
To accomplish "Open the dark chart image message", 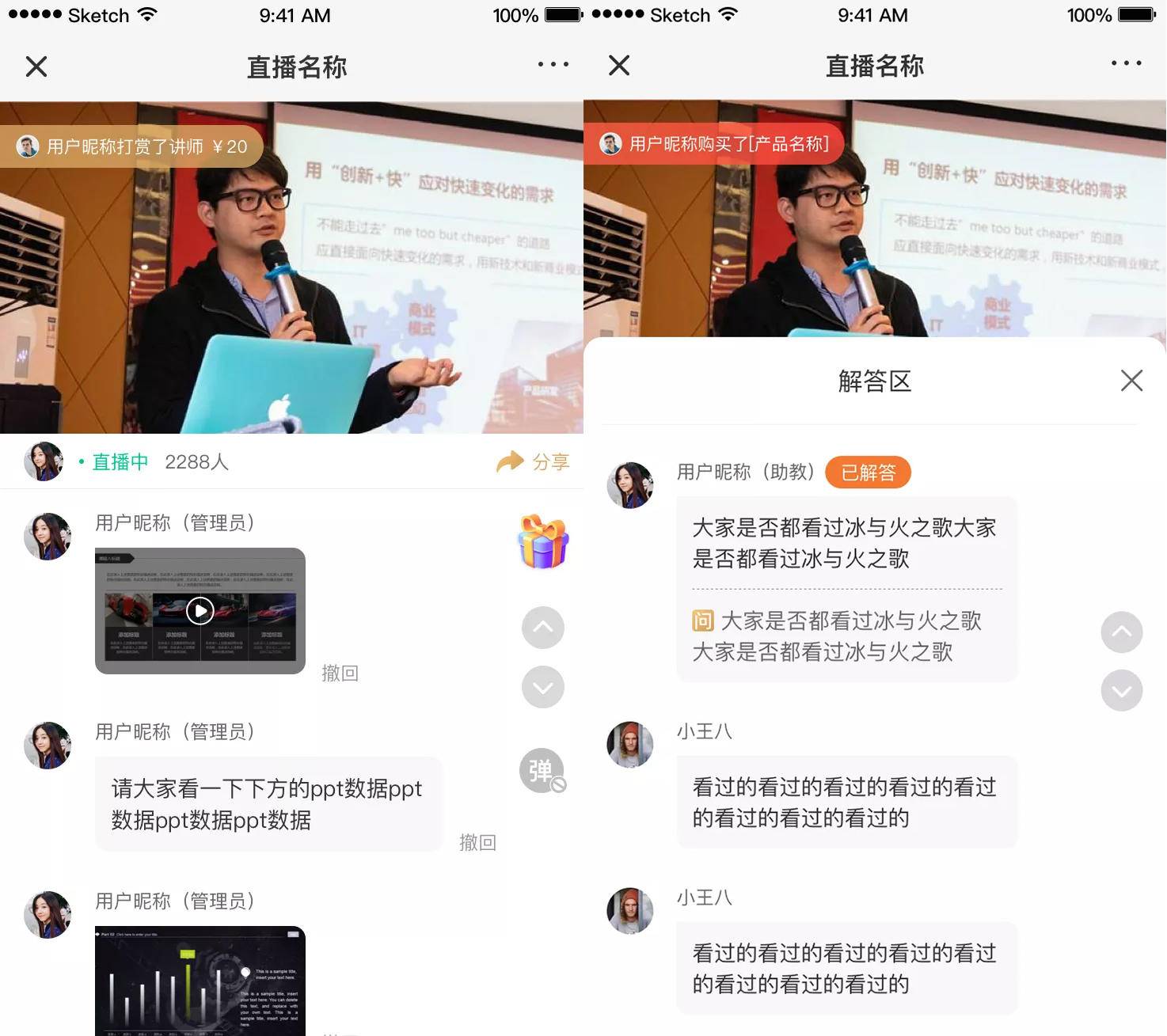I will [200, 980].
